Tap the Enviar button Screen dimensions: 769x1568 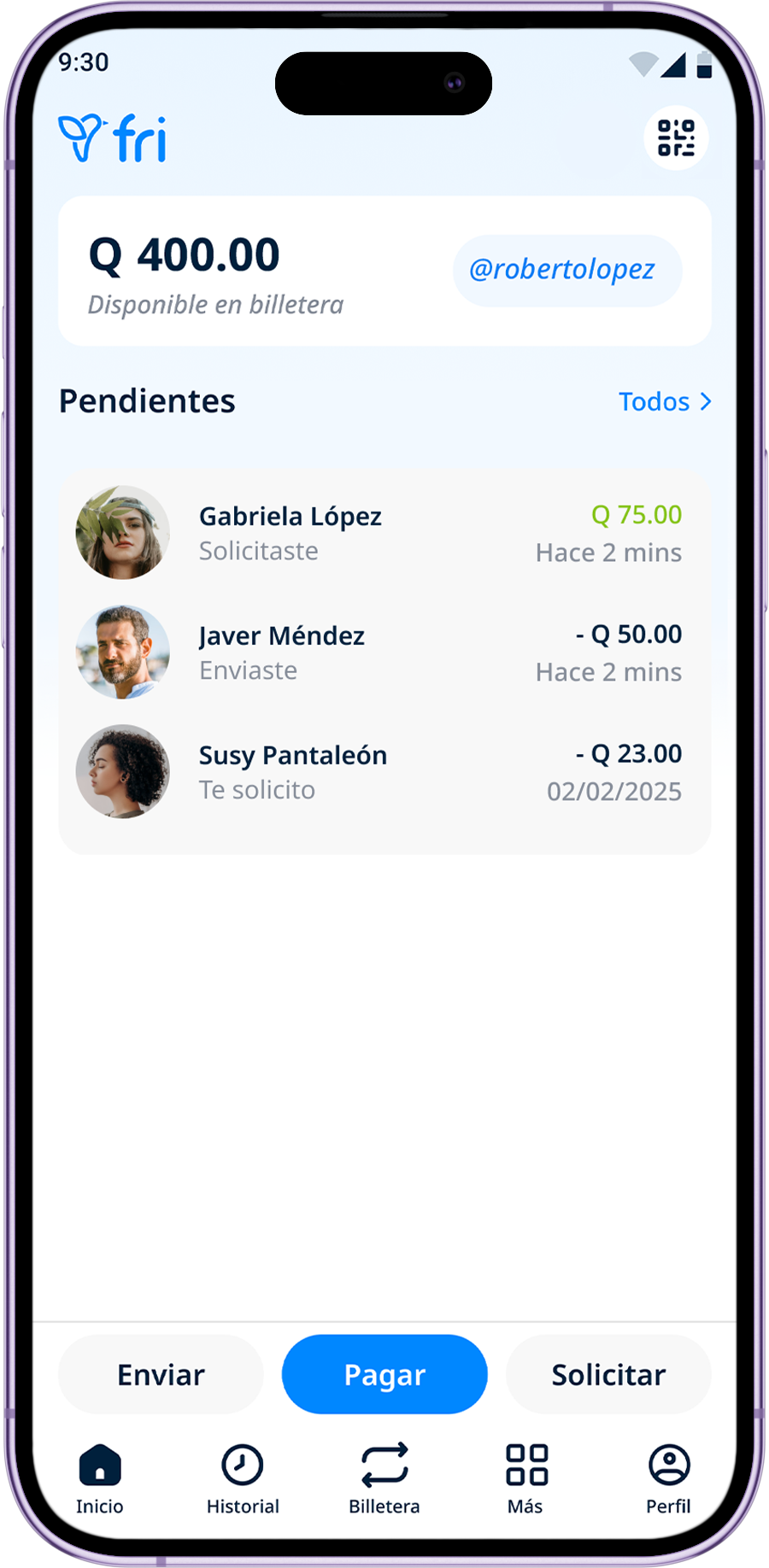pyautogui.click(x=161, y=1375)
